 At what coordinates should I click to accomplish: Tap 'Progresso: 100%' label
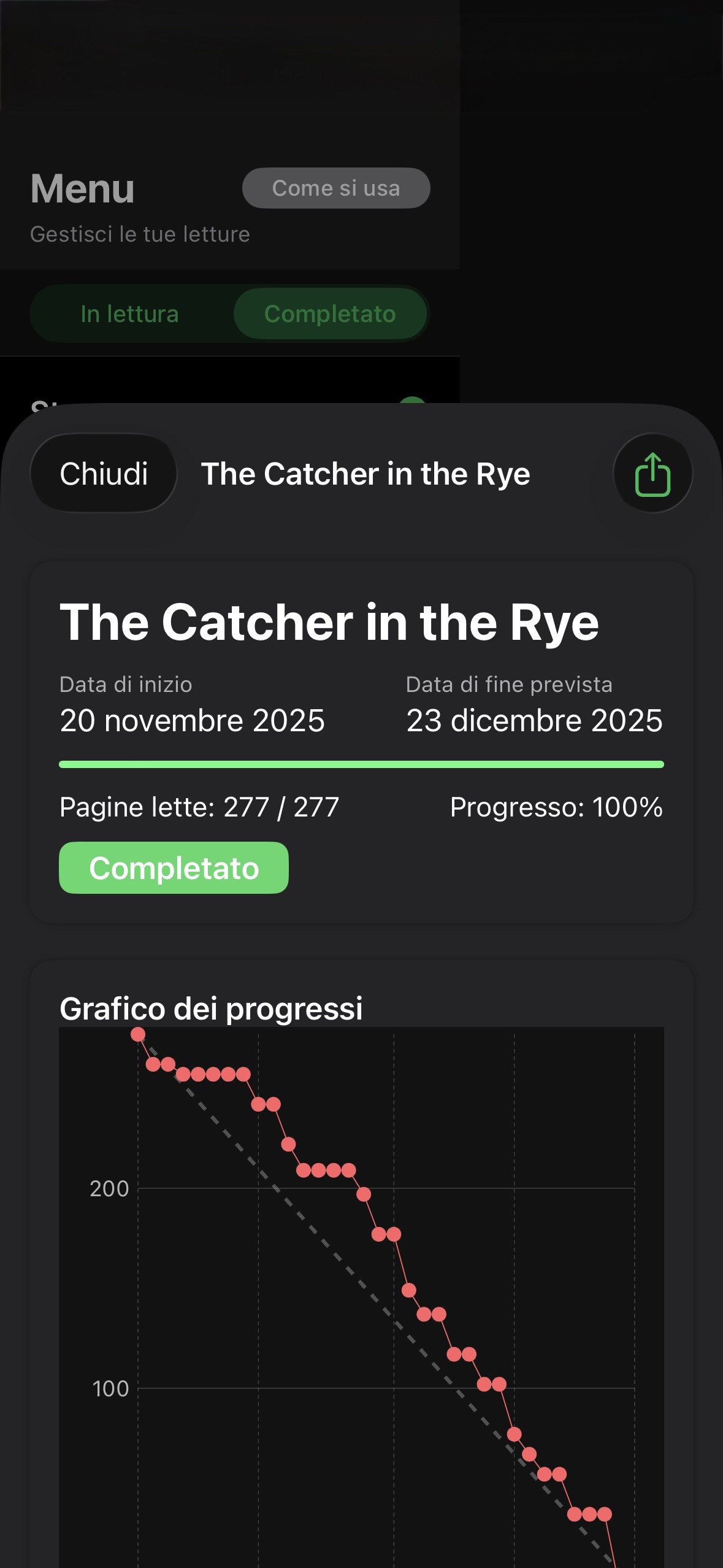pyautogui.click(x=556, y=808)
